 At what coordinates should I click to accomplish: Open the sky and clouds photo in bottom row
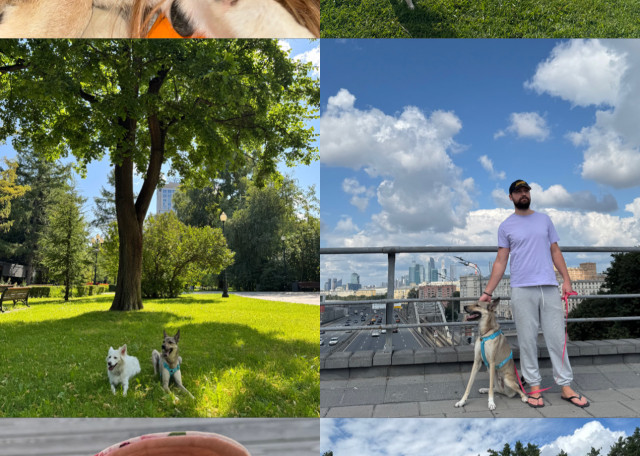[480, 439]
